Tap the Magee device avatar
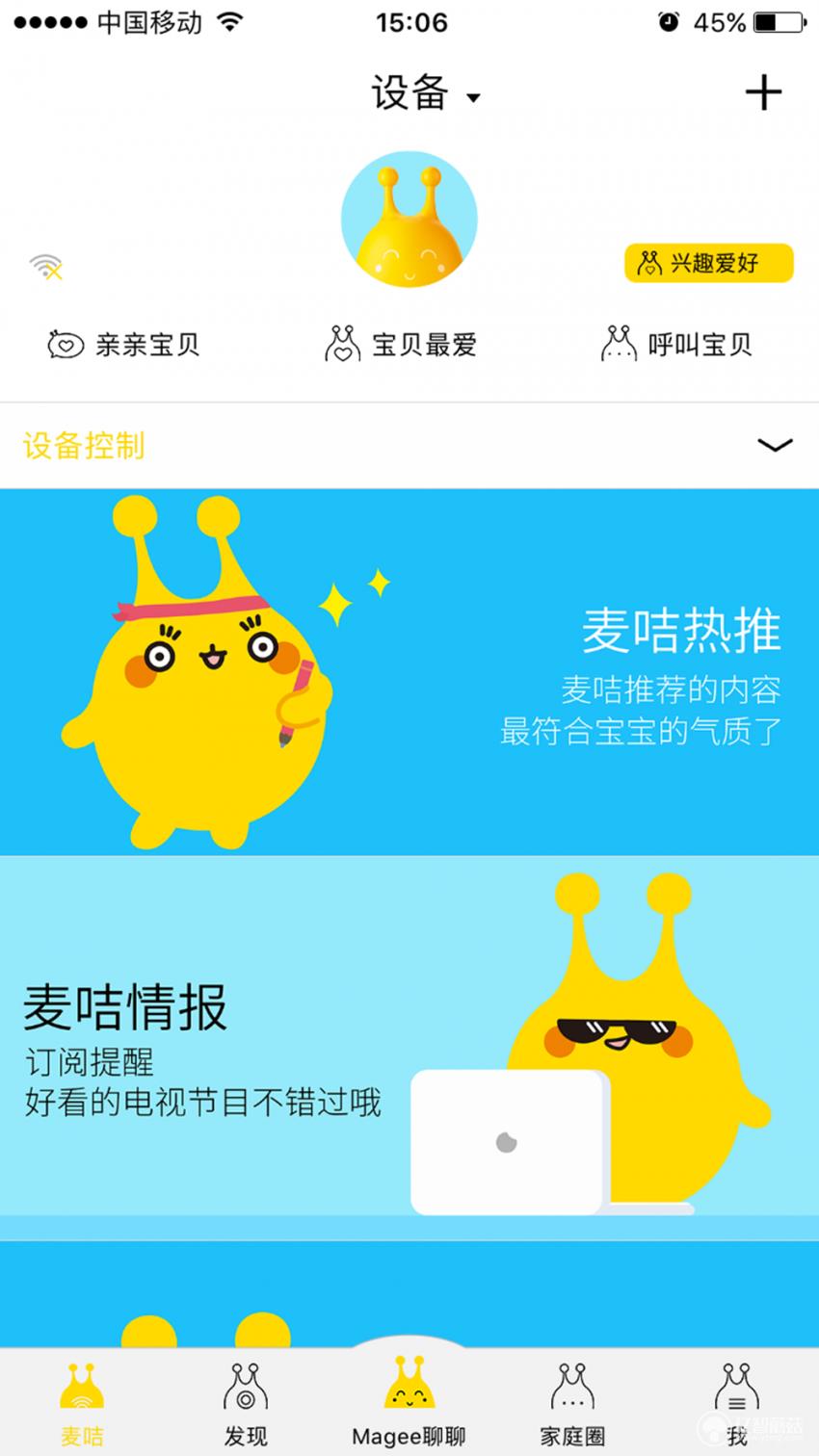This screenshot has height=1456, width=819. (x=409, y=220)
